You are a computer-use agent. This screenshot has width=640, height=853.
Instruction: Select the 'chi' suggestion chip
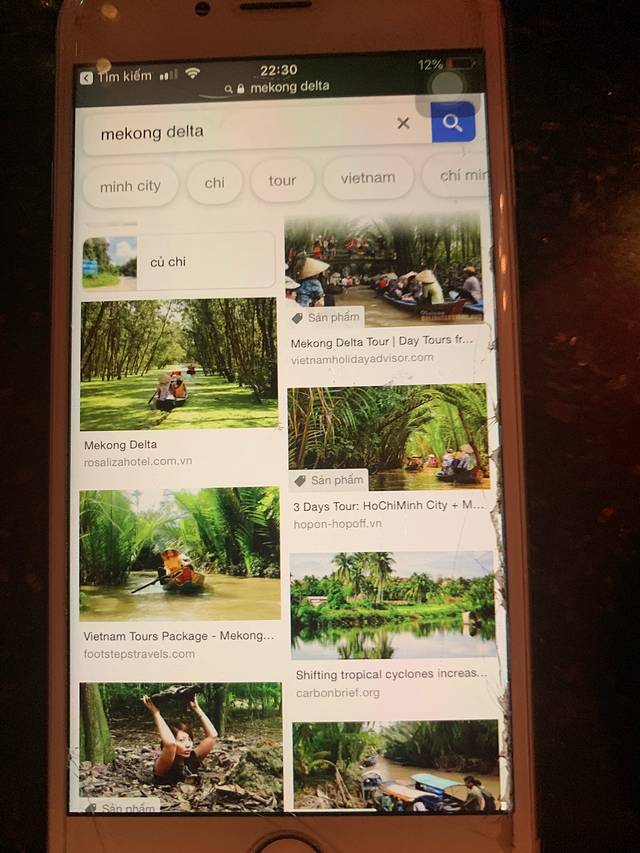(x=214, y=183)
